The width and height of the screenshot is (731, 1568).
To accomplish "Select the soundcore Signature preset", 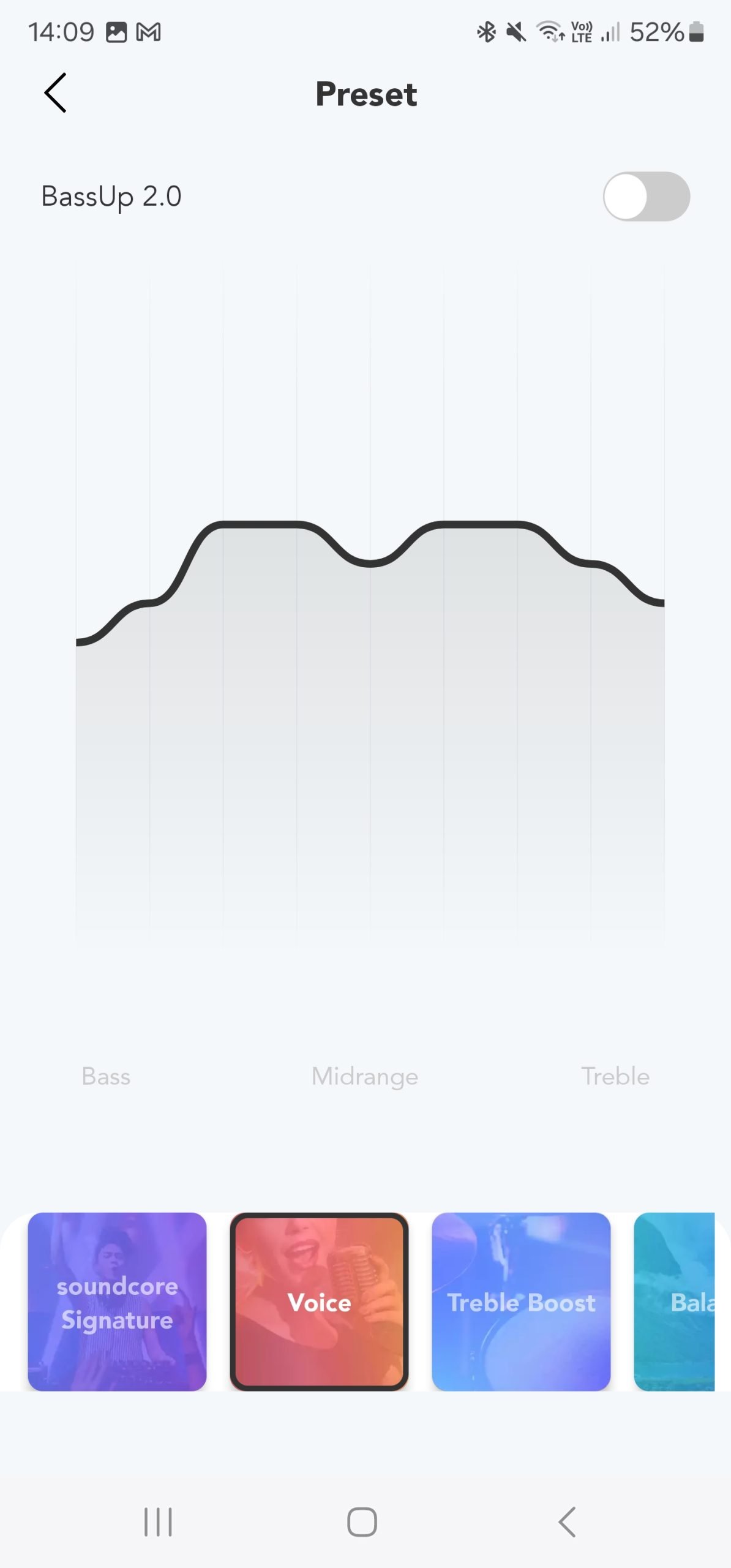I will [117, 1302].
